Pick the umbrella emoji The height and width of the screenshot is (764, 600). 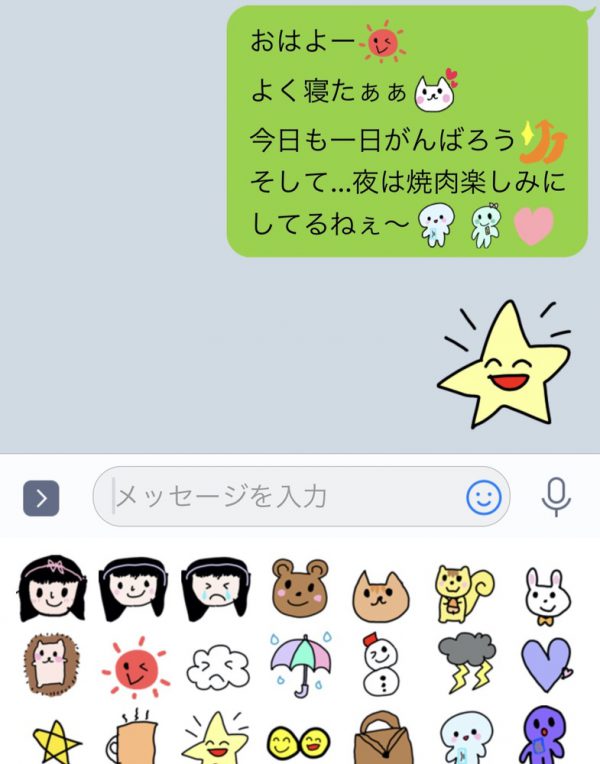(299, 664)
